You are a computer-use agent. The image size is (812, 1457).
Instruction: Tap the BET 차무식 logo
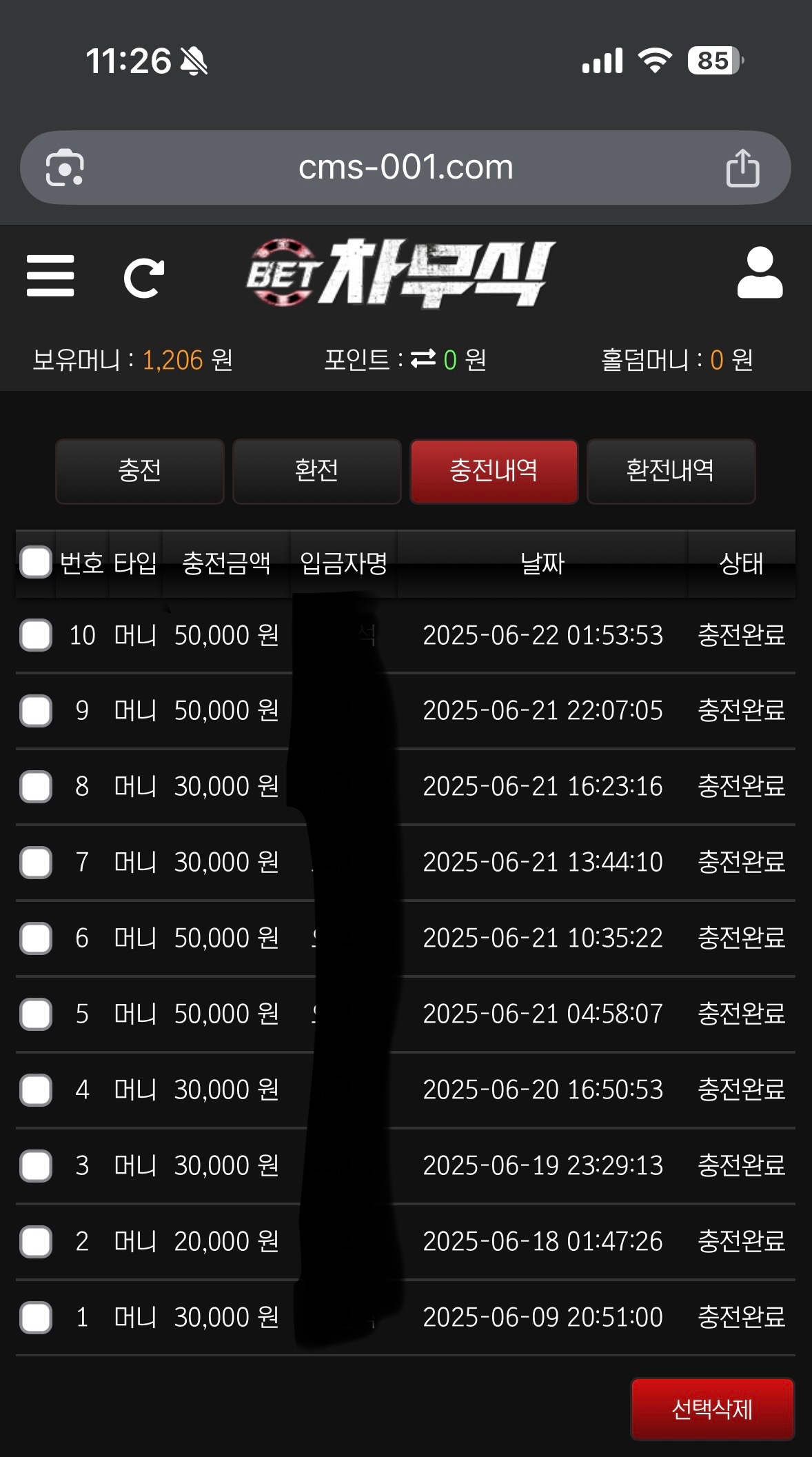[x=402, y=274]
